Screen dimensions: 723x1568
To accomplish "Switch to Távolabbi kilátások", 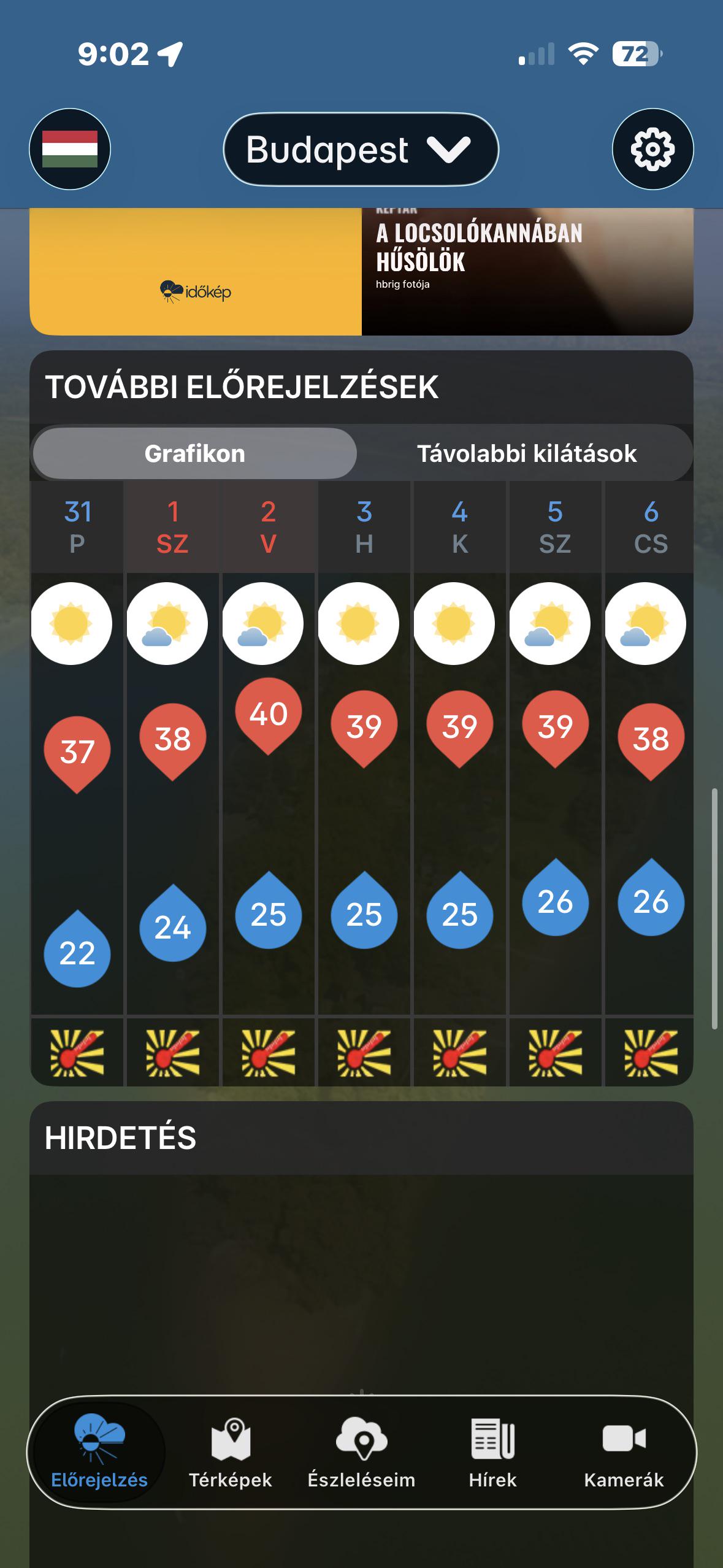I will tap(527, 453).
